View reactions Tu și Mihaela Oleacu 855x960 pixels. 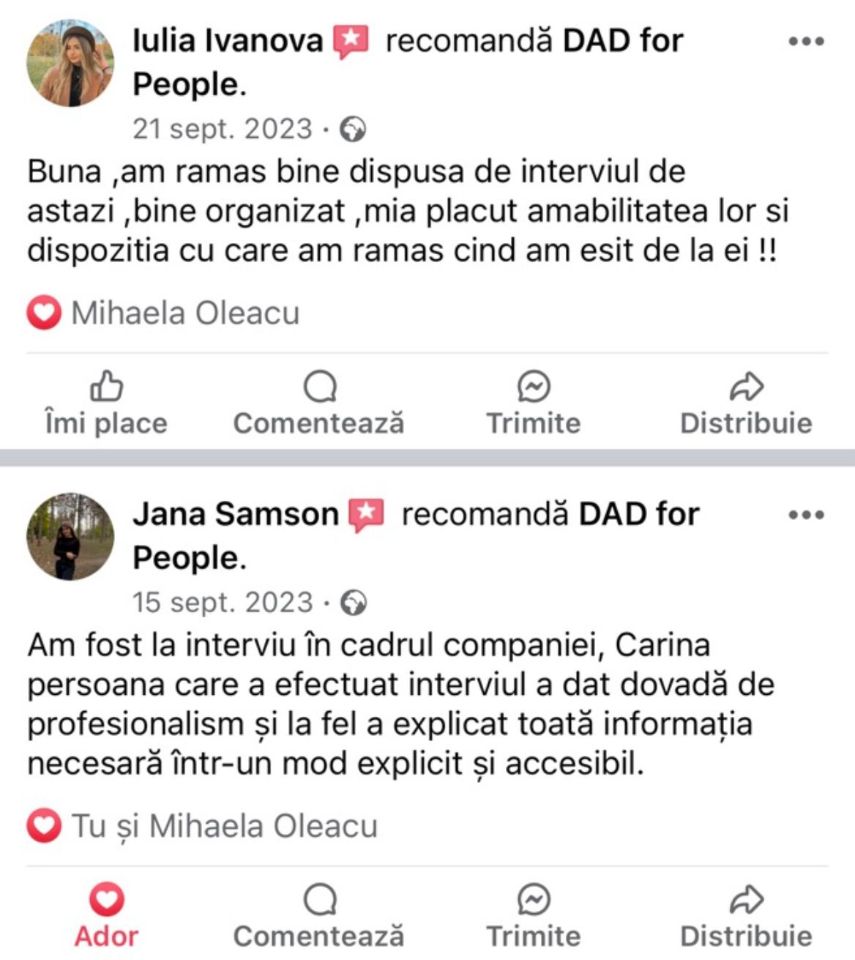point(203,827)
